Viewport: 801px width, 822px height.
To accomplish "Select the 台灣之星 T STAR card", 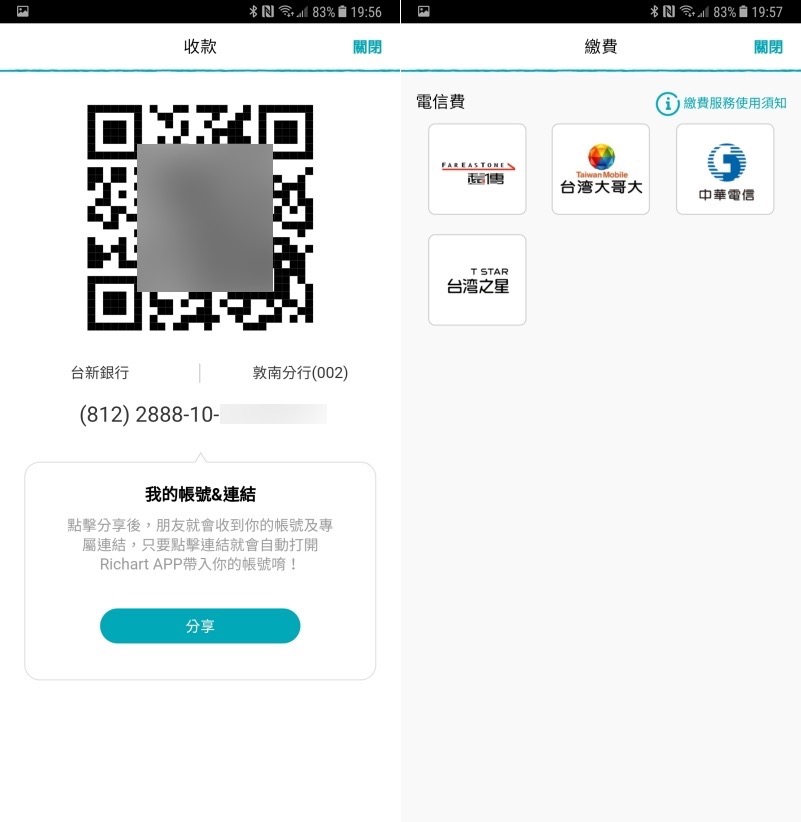I will [477, 280].
